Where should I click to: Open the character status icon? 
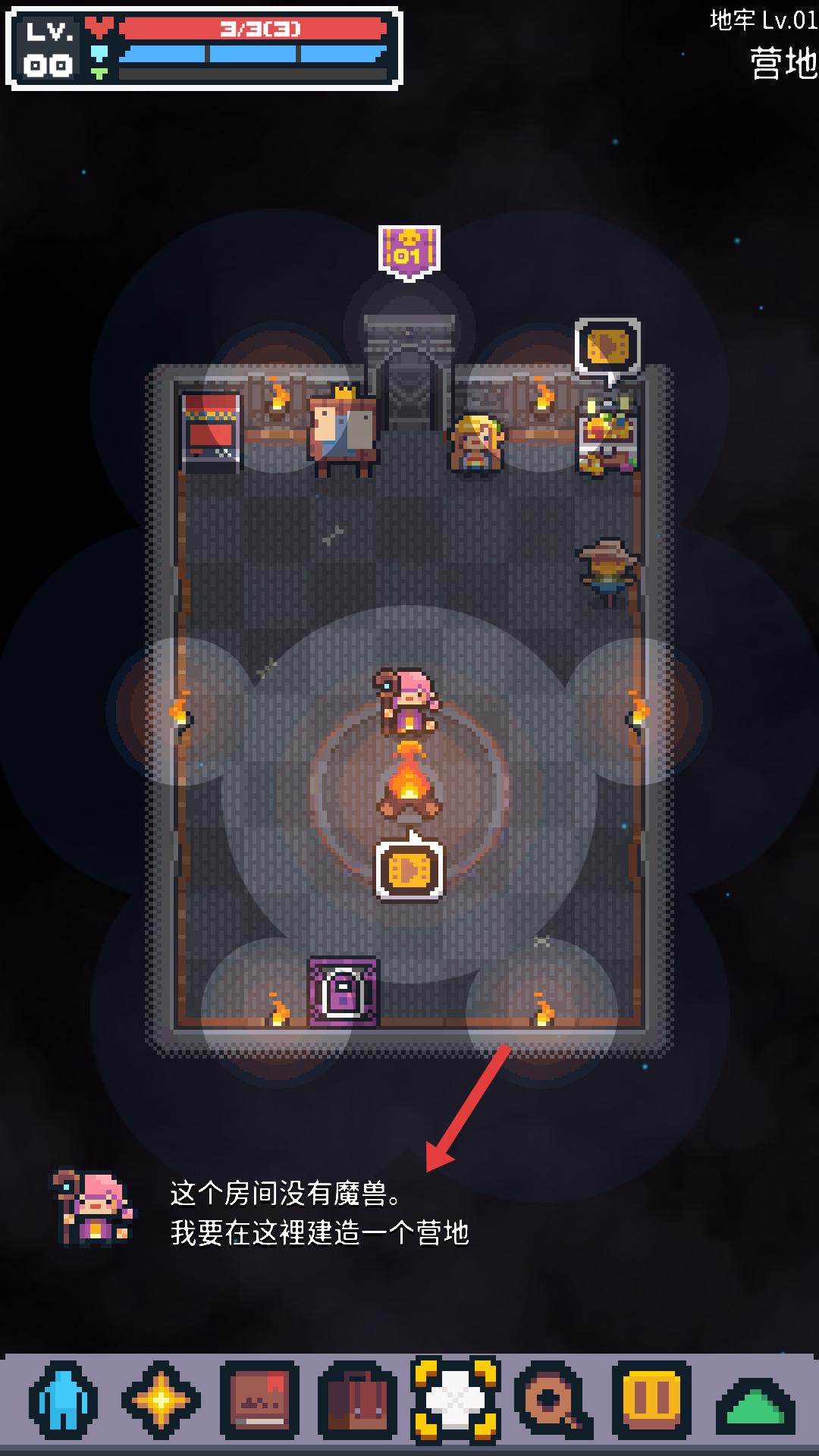point(64,1400)
